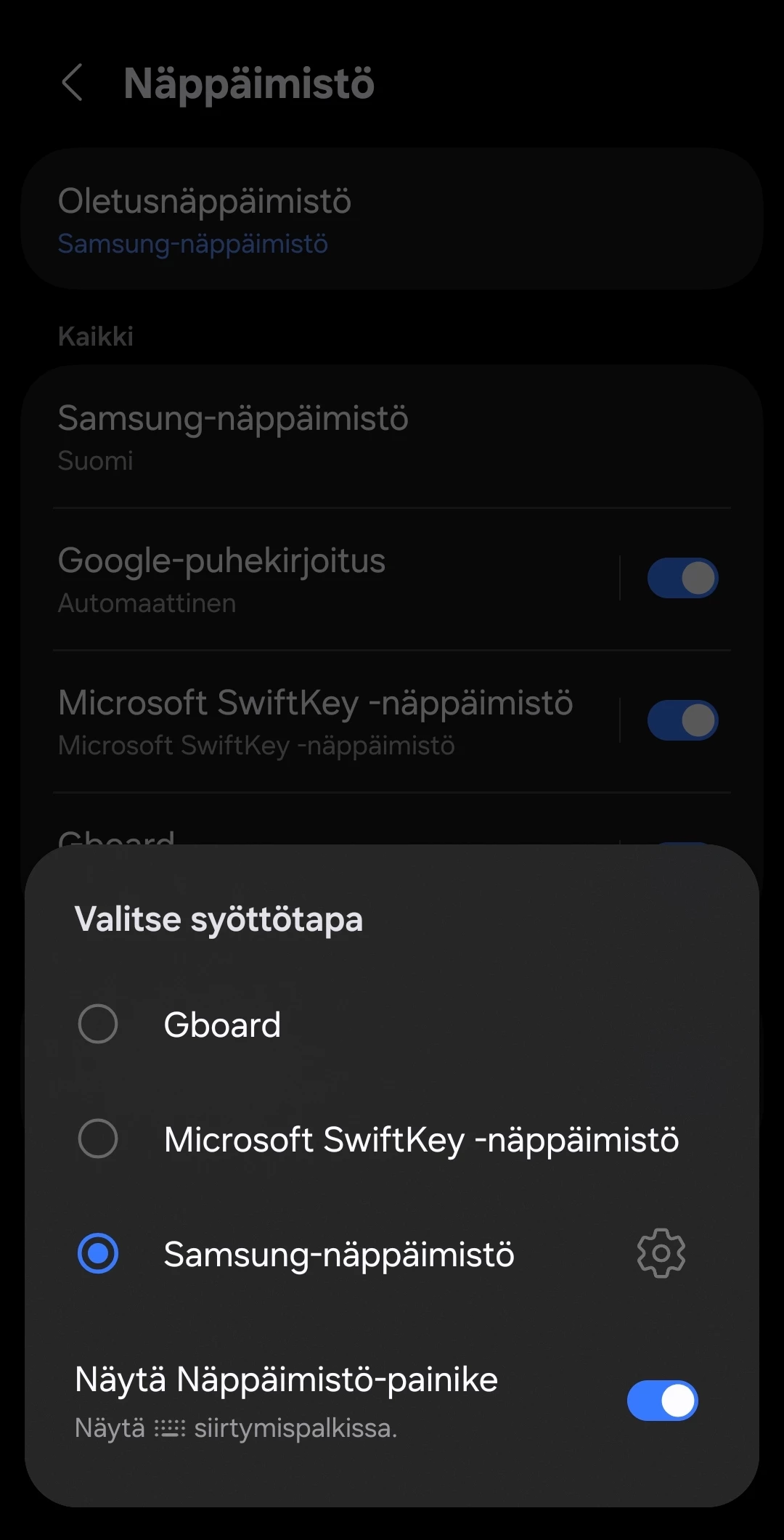Image resolution: width=784 pixels, height=1540 pixels.
Task: Select Samsung-näppäimistö input method
Action: coord(98,1253)
